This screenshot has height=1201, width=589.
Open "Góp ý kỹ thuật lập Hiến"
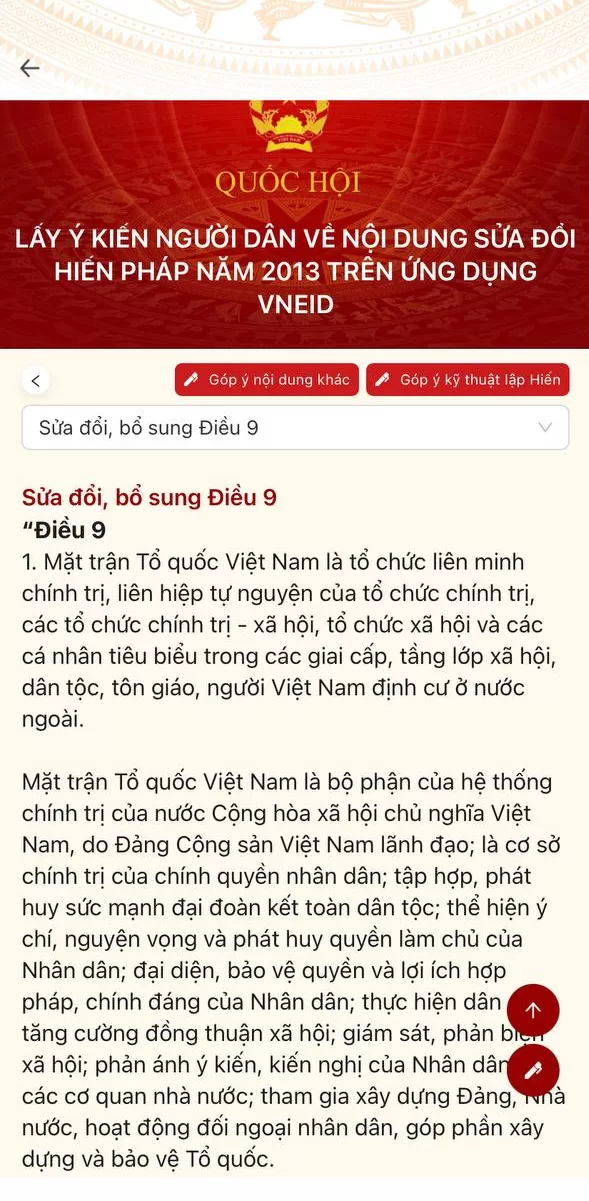[468, 380]
